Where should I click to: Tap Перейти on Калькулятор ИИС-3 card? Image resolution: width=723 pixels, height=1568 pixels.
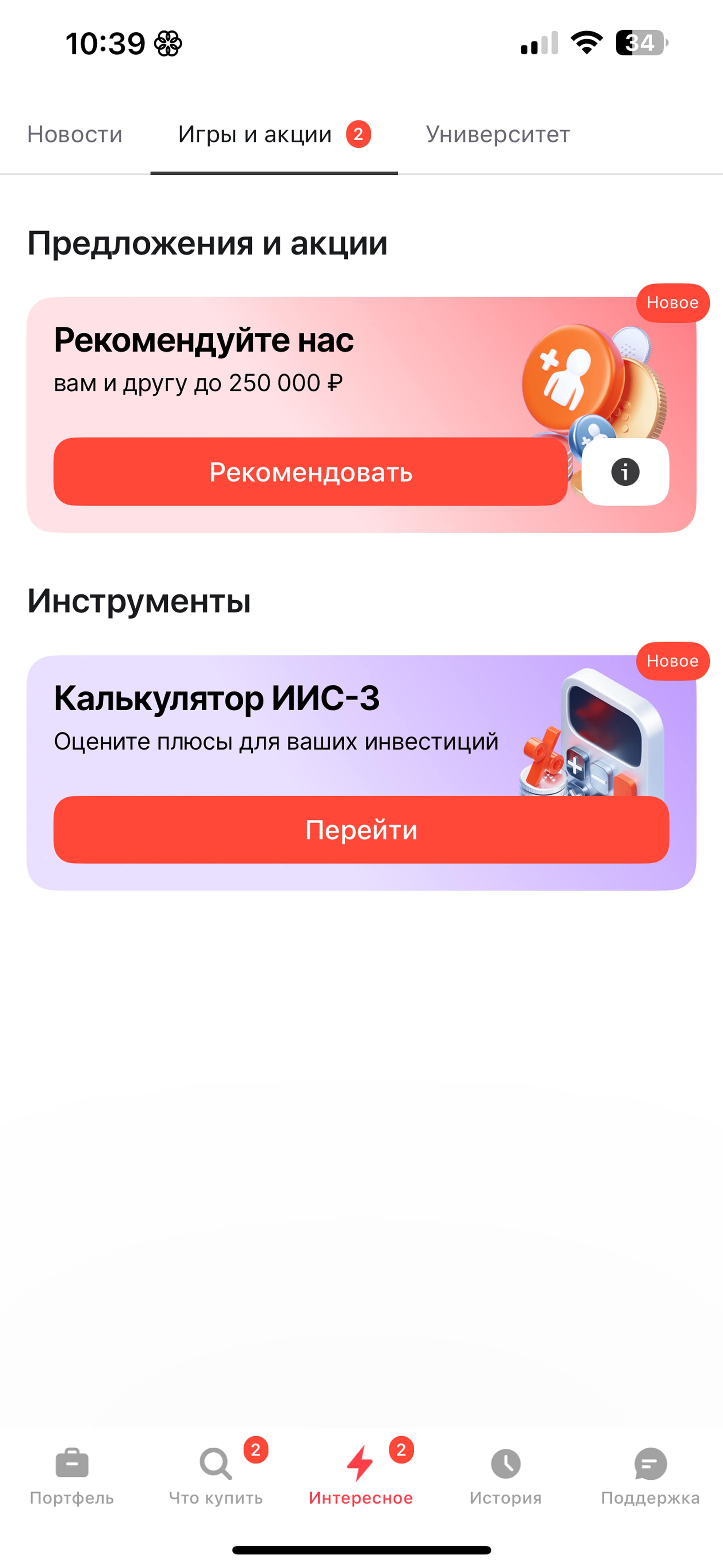pyautogui.click(x=361, y=830)
